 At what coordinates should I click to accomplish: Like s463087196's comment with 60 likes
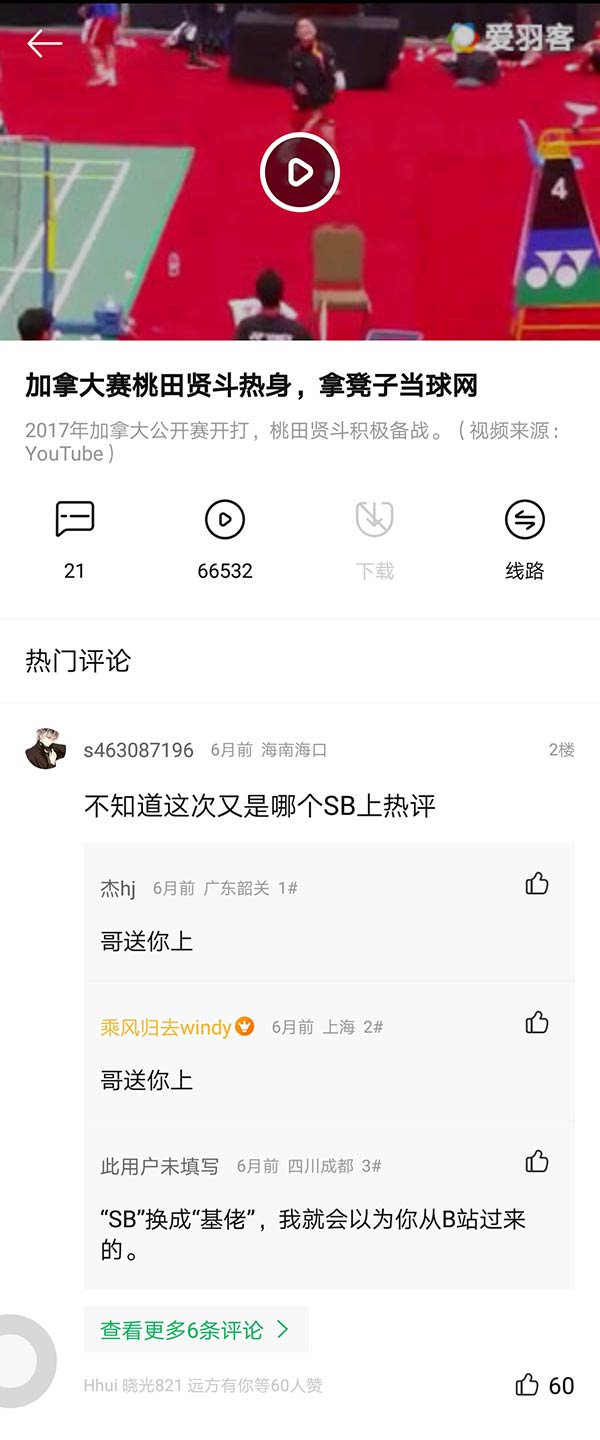pyautogui.click(x=528, y=1385)
